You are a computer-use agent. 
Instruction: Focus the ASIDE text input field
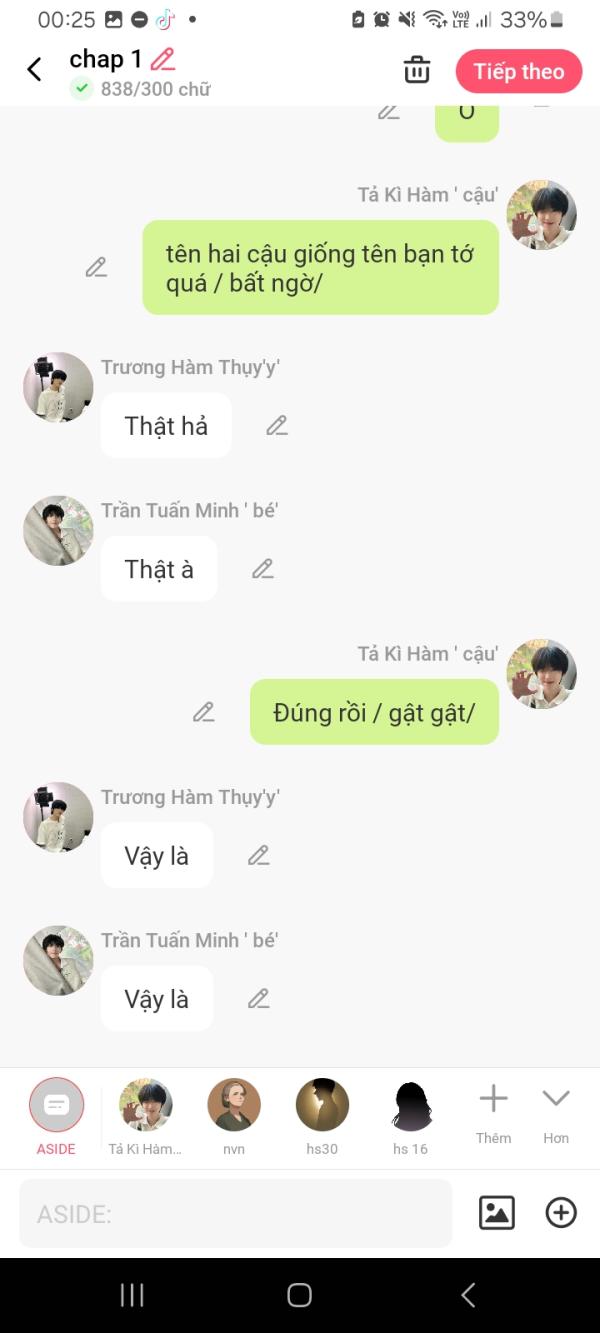[235, 1213]
